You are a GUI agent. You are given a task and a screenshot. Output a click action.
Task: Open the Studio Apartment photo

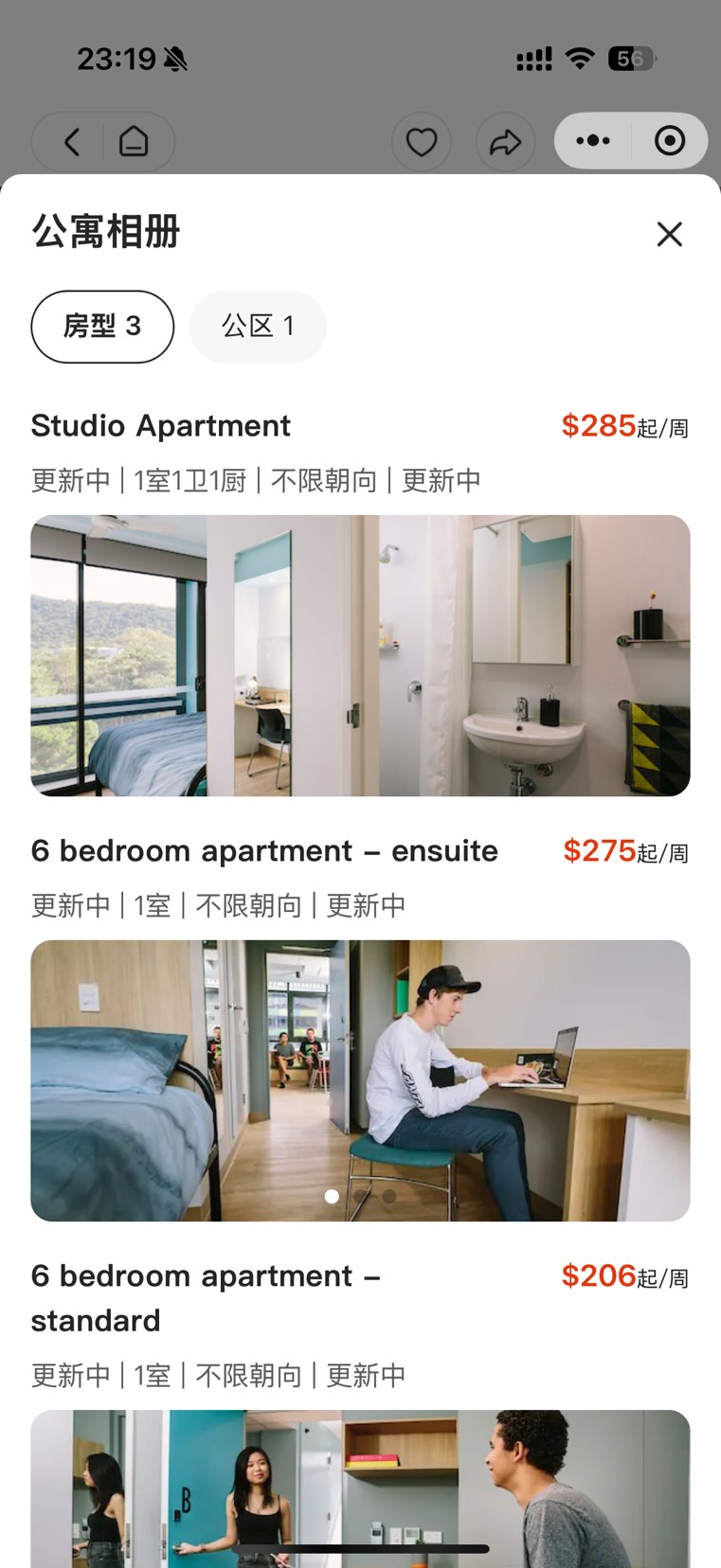point(360,655)
